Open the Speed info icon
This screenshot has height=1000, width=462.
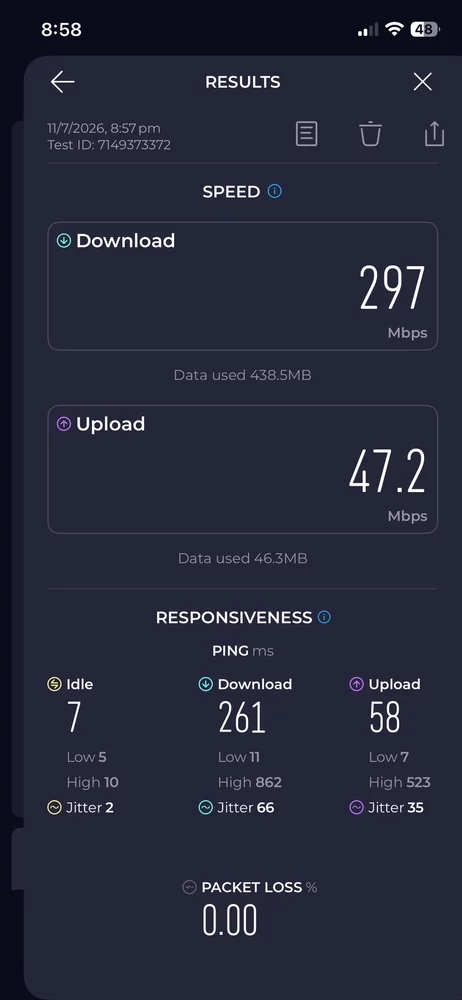point(274,191)
